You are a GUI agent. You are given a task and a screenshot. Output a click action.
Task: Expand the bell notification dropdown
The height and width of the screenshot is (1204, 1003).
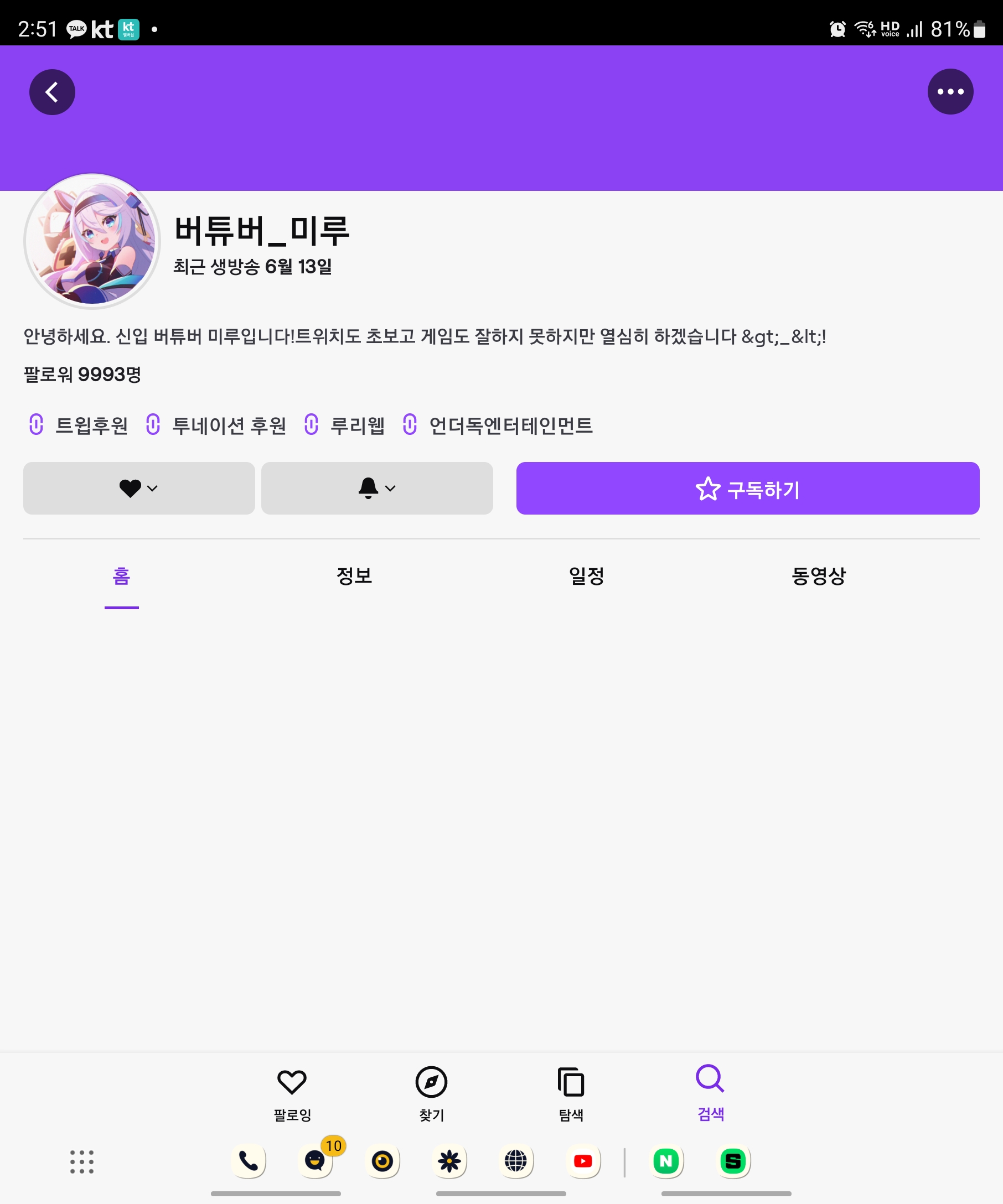click(377, 489)
